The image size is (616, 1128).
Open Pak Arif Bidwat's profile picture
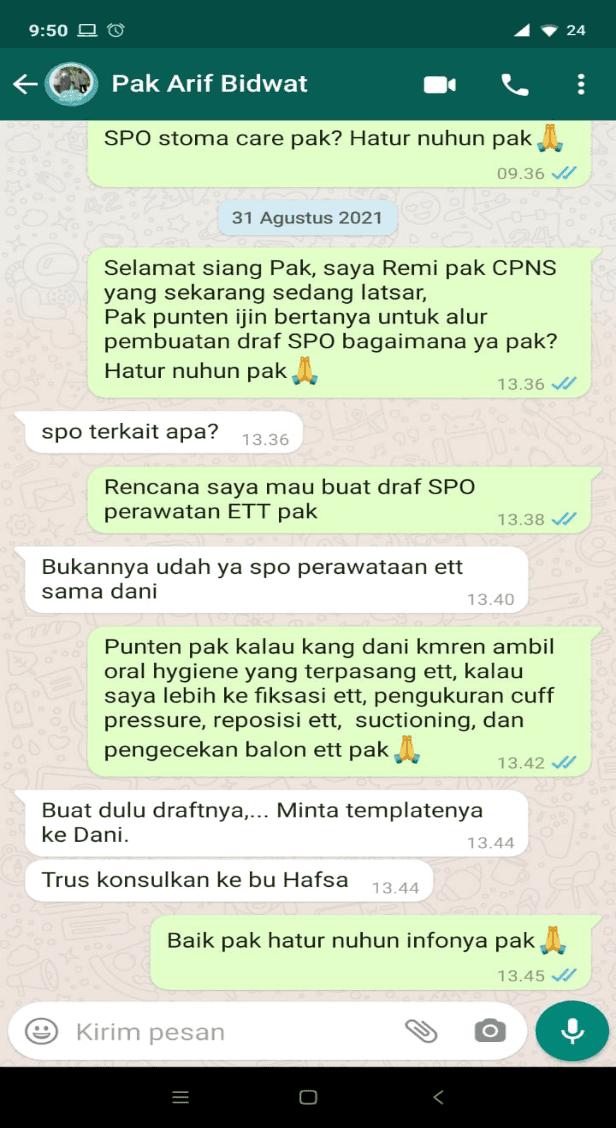coord(72,85)
